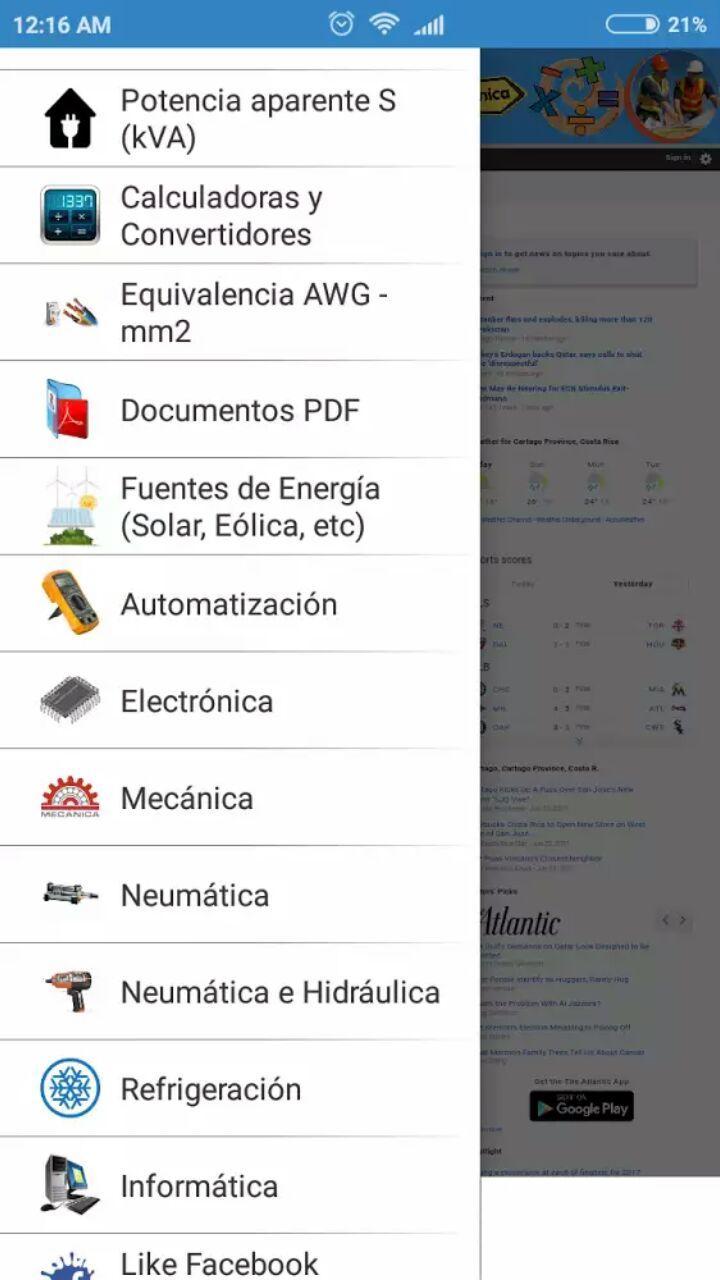Open the Neumática entry
The height and width of the screenshot is (1280, 720).
240,895
